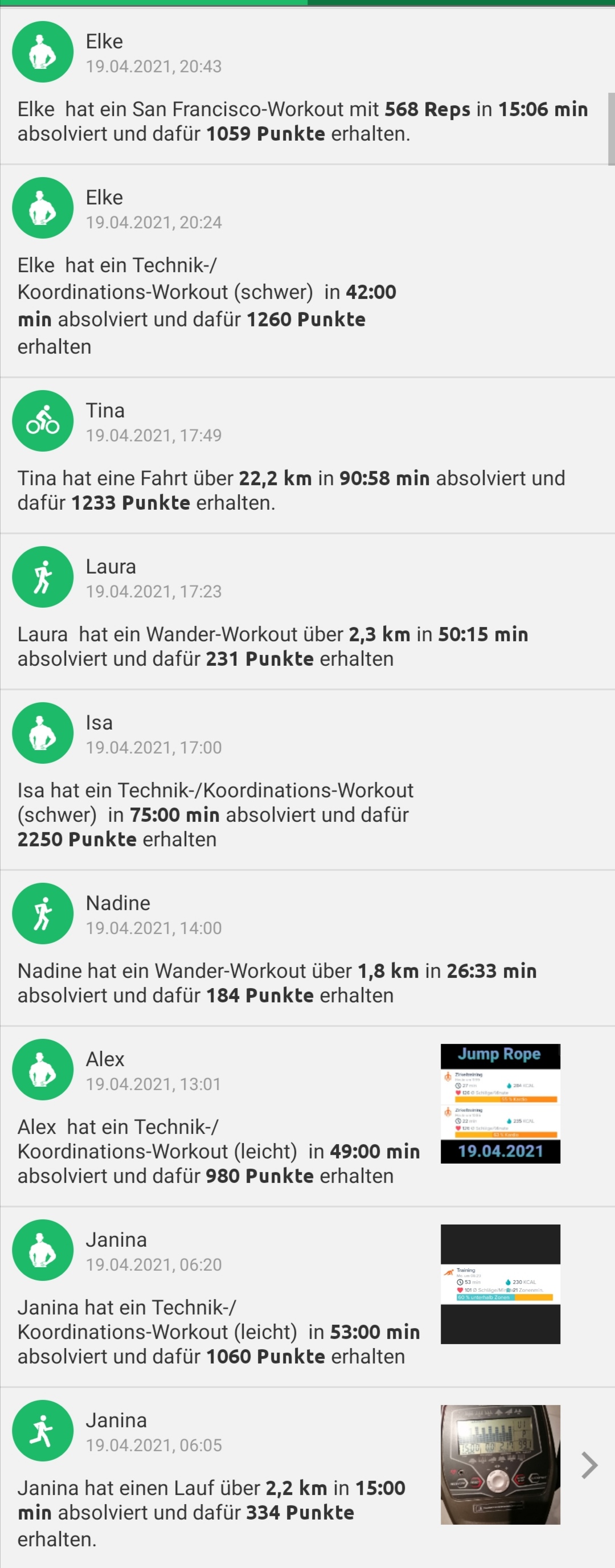
Task: Click Laura's hiking avatar icon
Action: point(43,576)
